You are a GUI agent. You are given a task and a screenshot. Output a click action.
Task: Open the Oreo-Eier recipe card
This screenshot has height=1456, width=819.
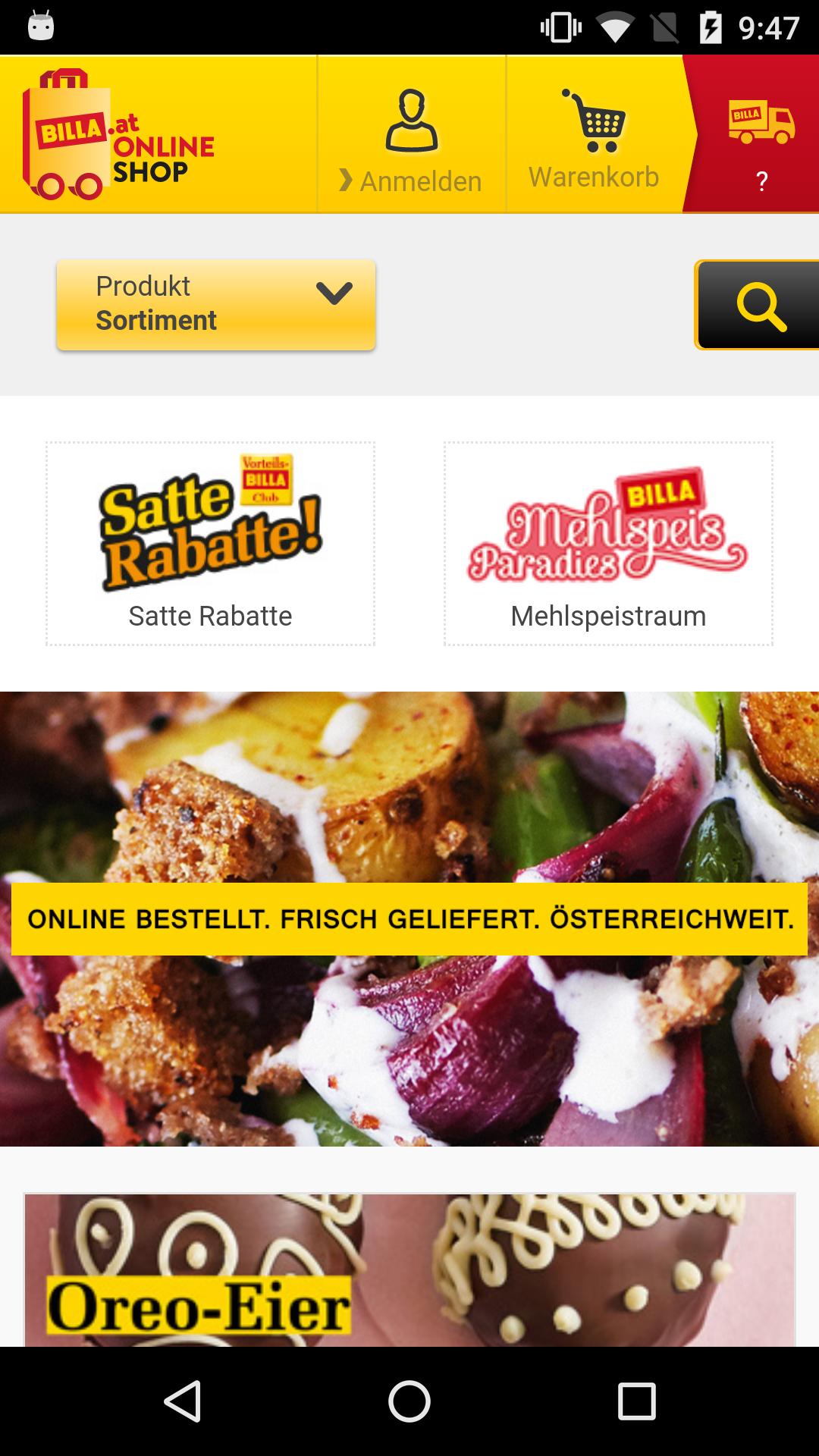409,1270
